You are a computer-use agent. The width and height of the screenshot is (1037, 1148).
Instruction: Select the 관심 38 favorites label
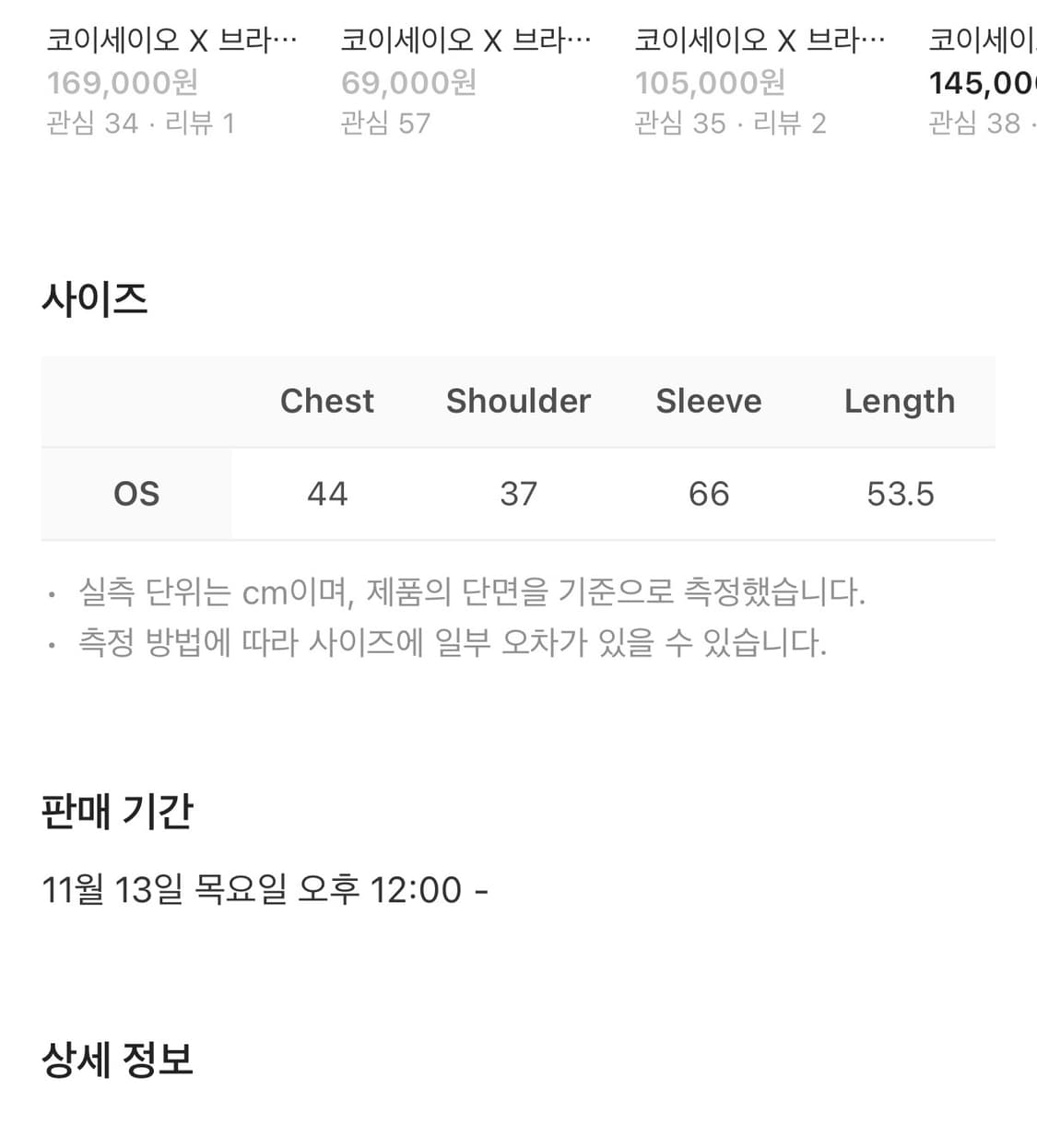tap(974, 124)
